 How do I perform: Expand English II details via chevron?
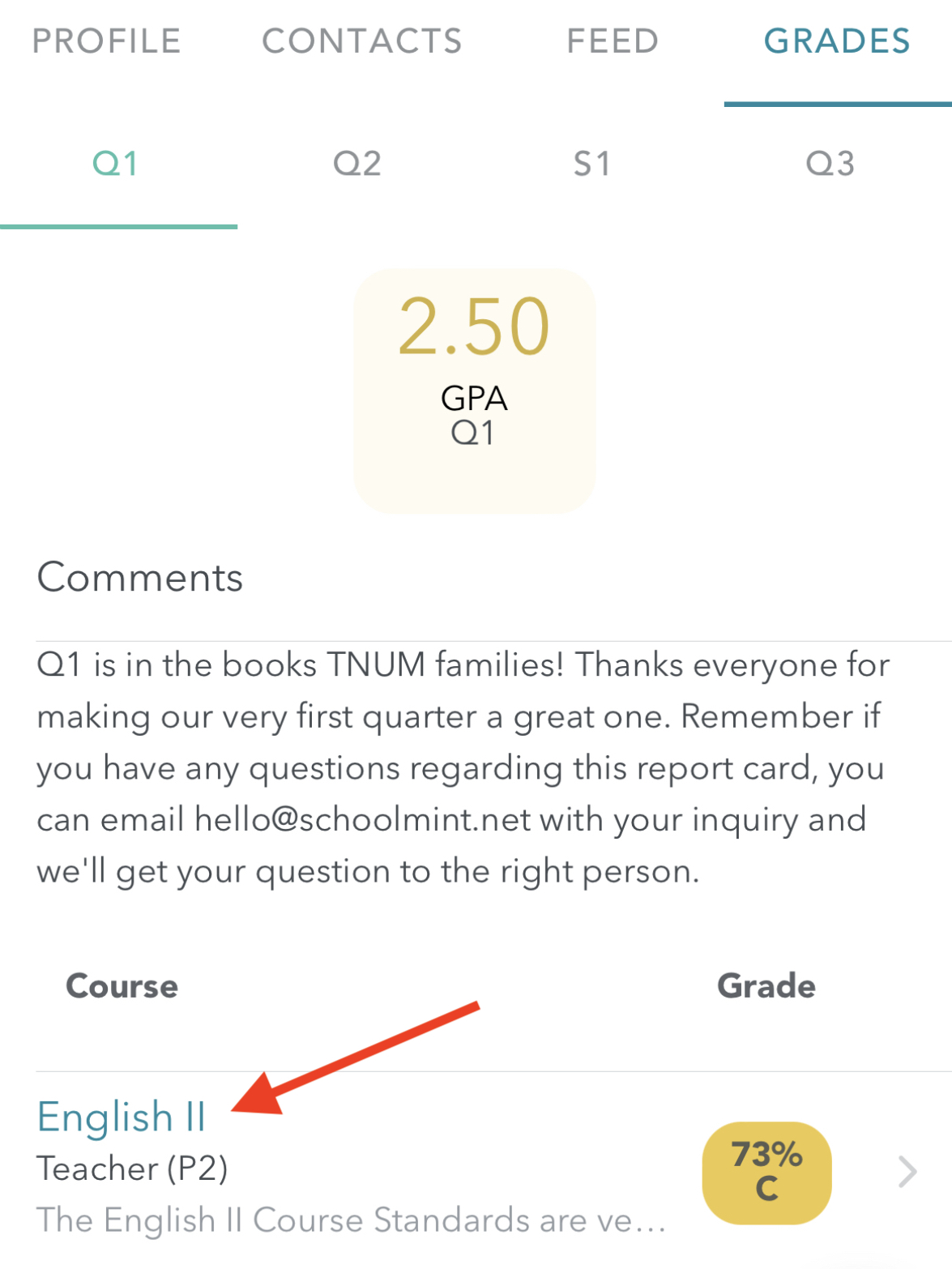(x=907, y=1172)
